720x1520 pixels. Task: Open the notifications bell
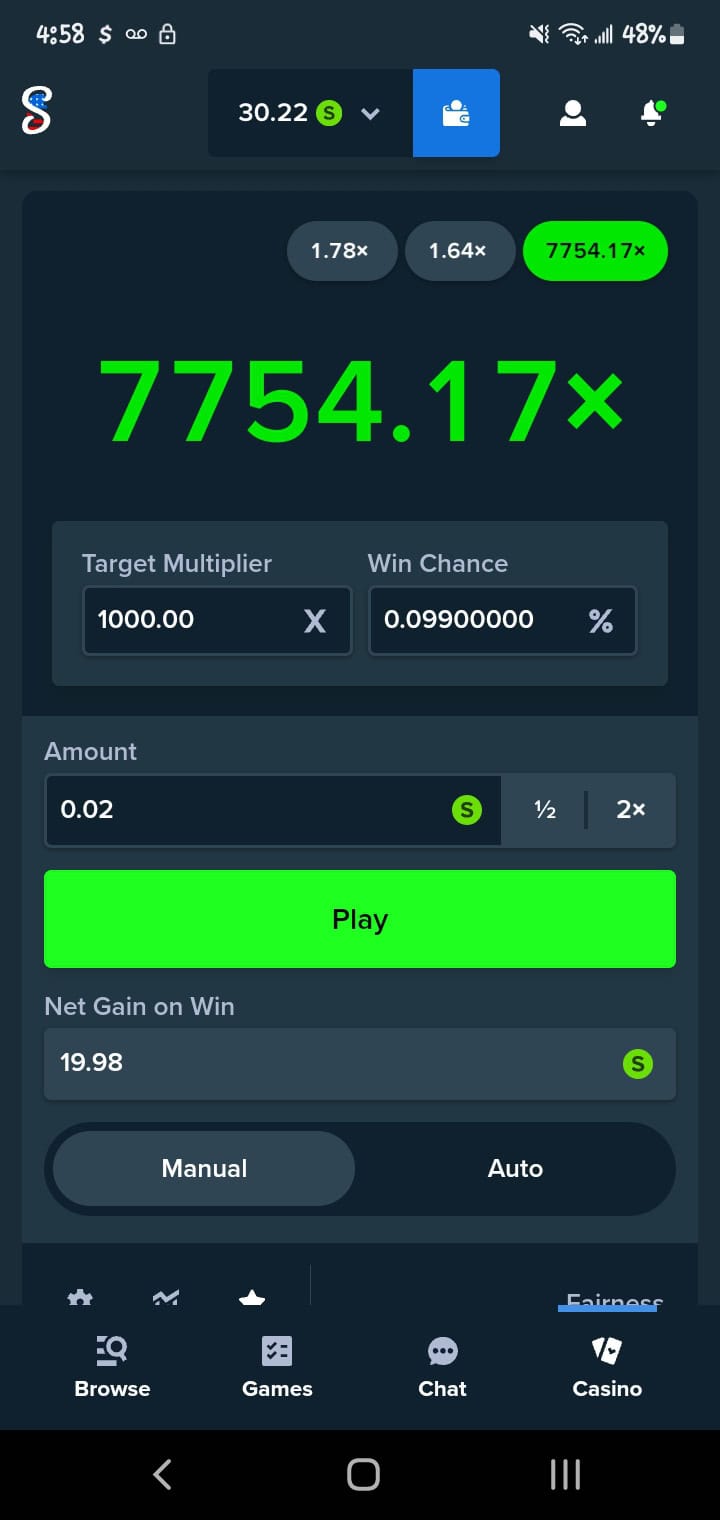tap(652, 113)
